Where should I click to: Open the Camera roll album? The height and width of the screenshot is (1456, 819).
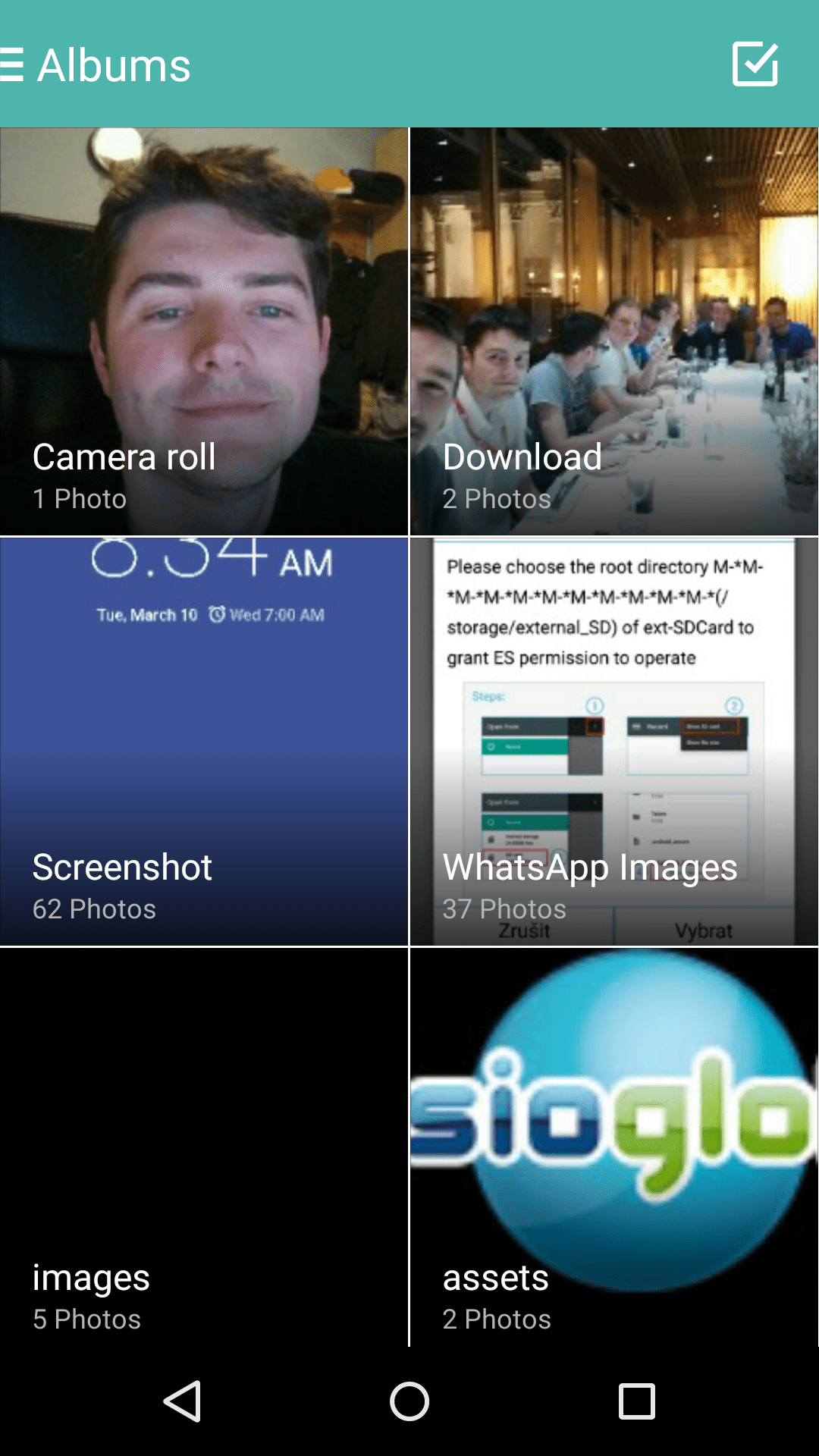[204, 331]
